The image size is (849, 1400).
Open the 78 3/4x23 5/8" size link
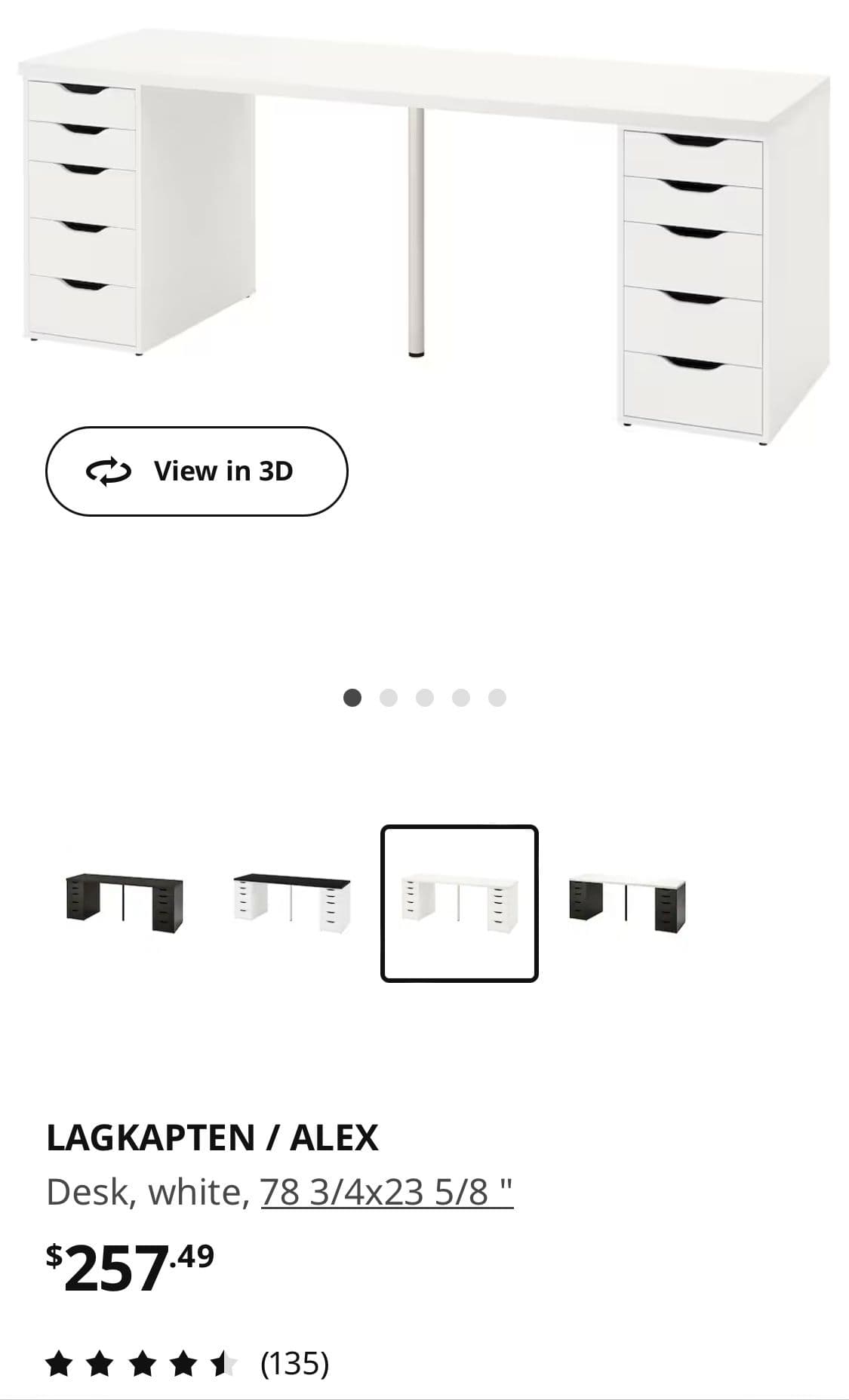pos(386,1193)
